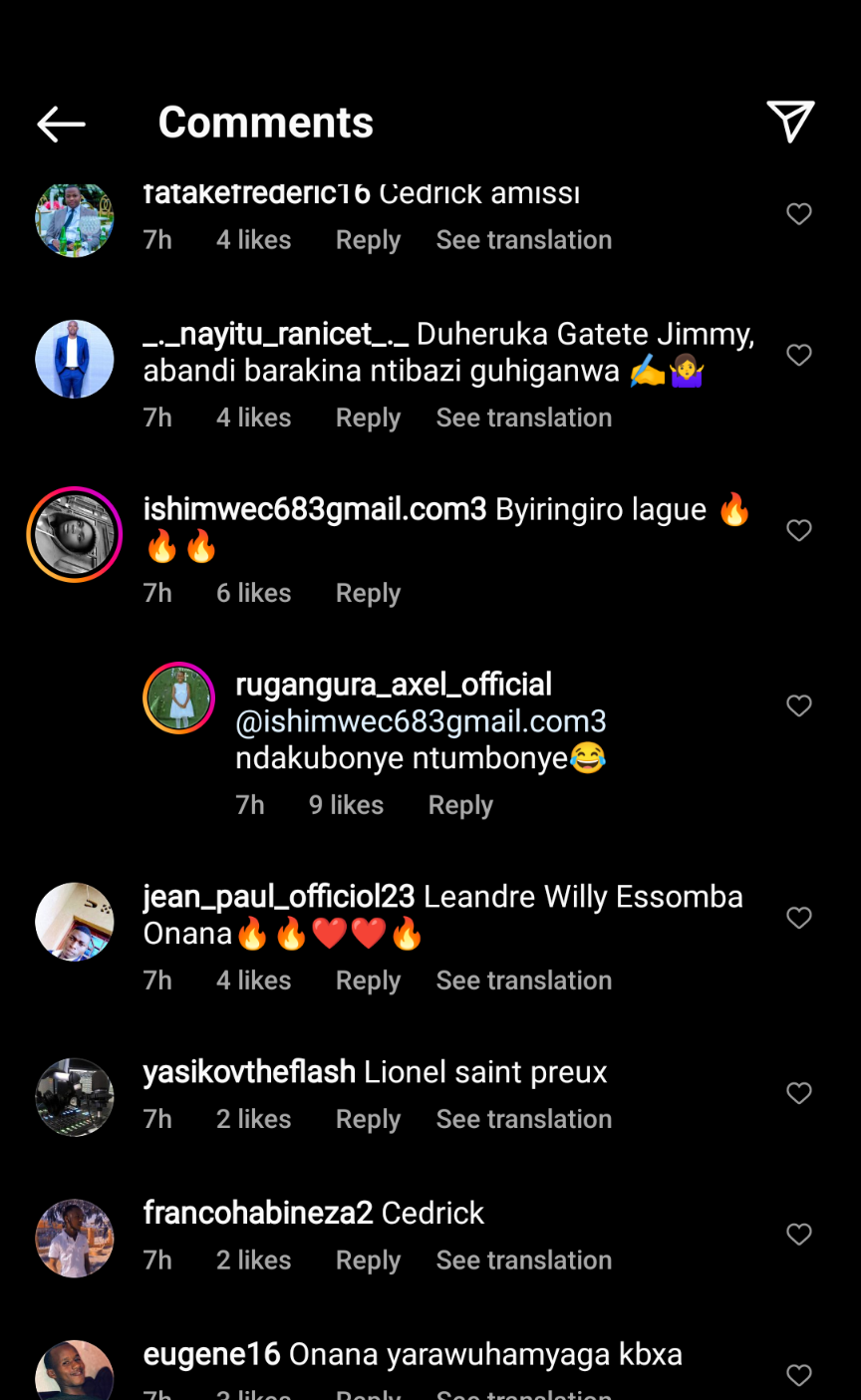Open ishimwec683gmail.com3's story avatar
The height and width of the screenshot is (1400, 861).
[x=75, y=534]
